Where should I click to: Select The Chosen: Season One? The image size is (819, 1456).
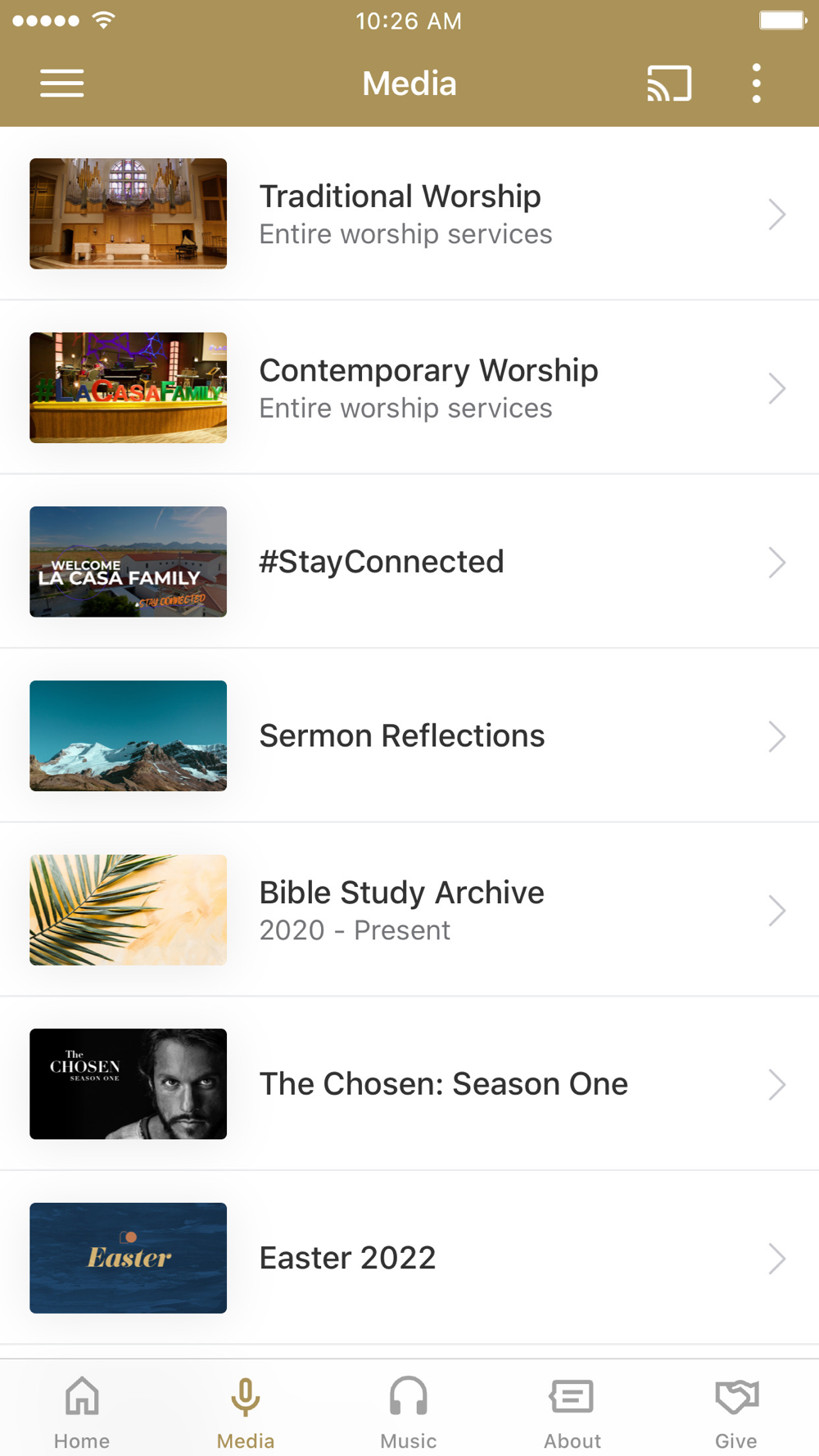(409, 1084)
